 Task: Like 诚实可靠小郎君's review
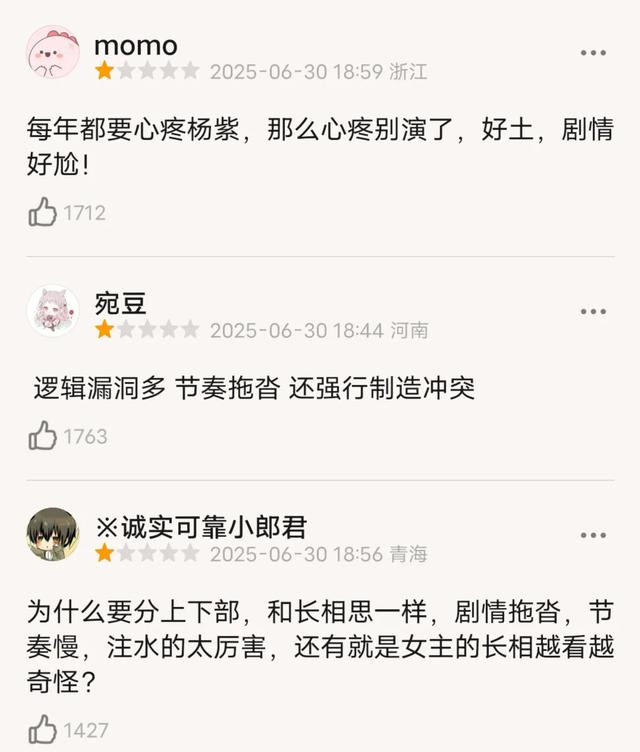point(43,730)
